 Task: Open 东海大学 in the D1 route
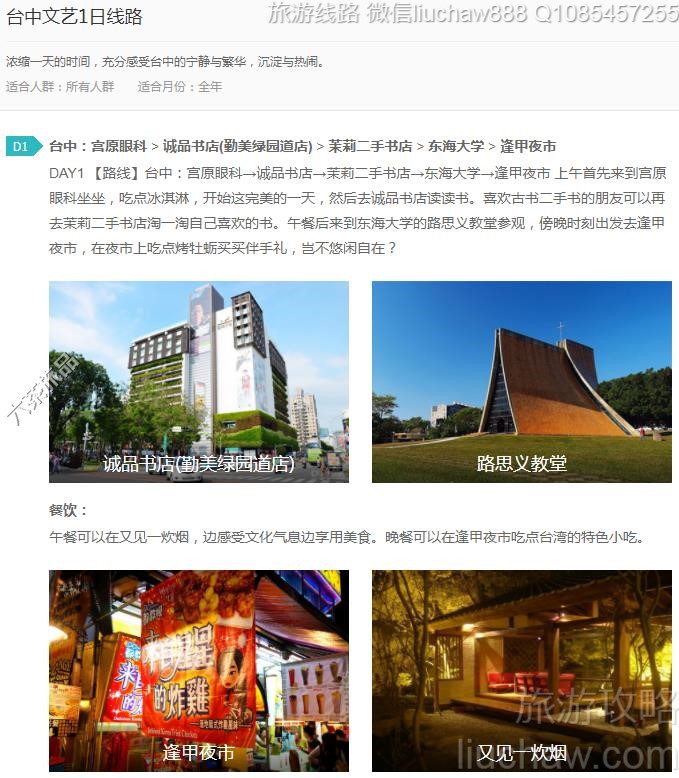(456, 146)
